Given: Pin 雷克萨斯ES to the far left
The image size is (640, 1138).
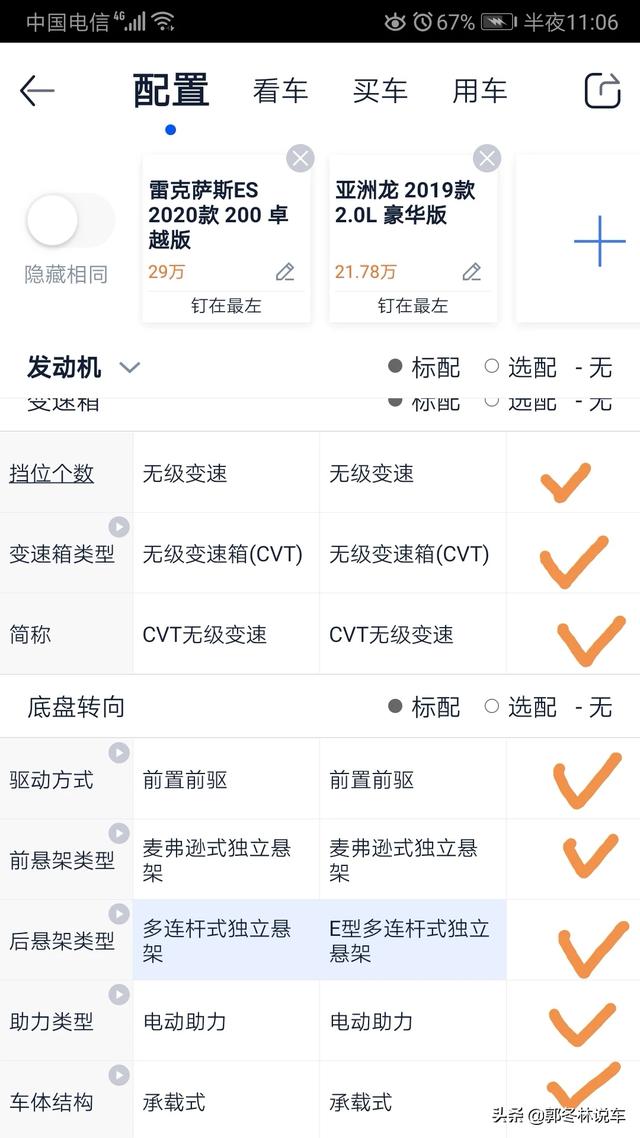Looking at the screenshot, I should point(226,306).
